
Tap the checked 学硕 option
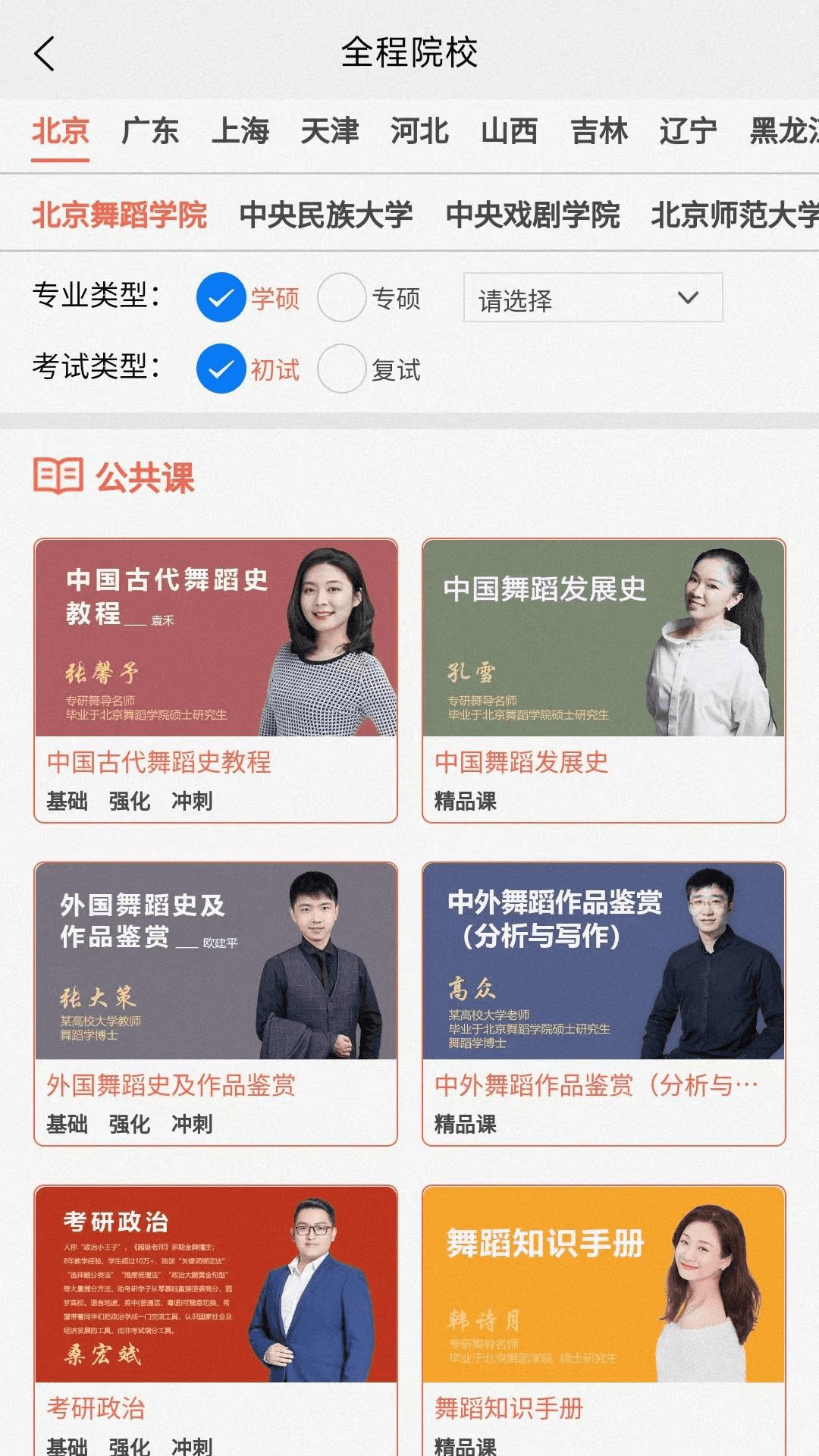221,297
